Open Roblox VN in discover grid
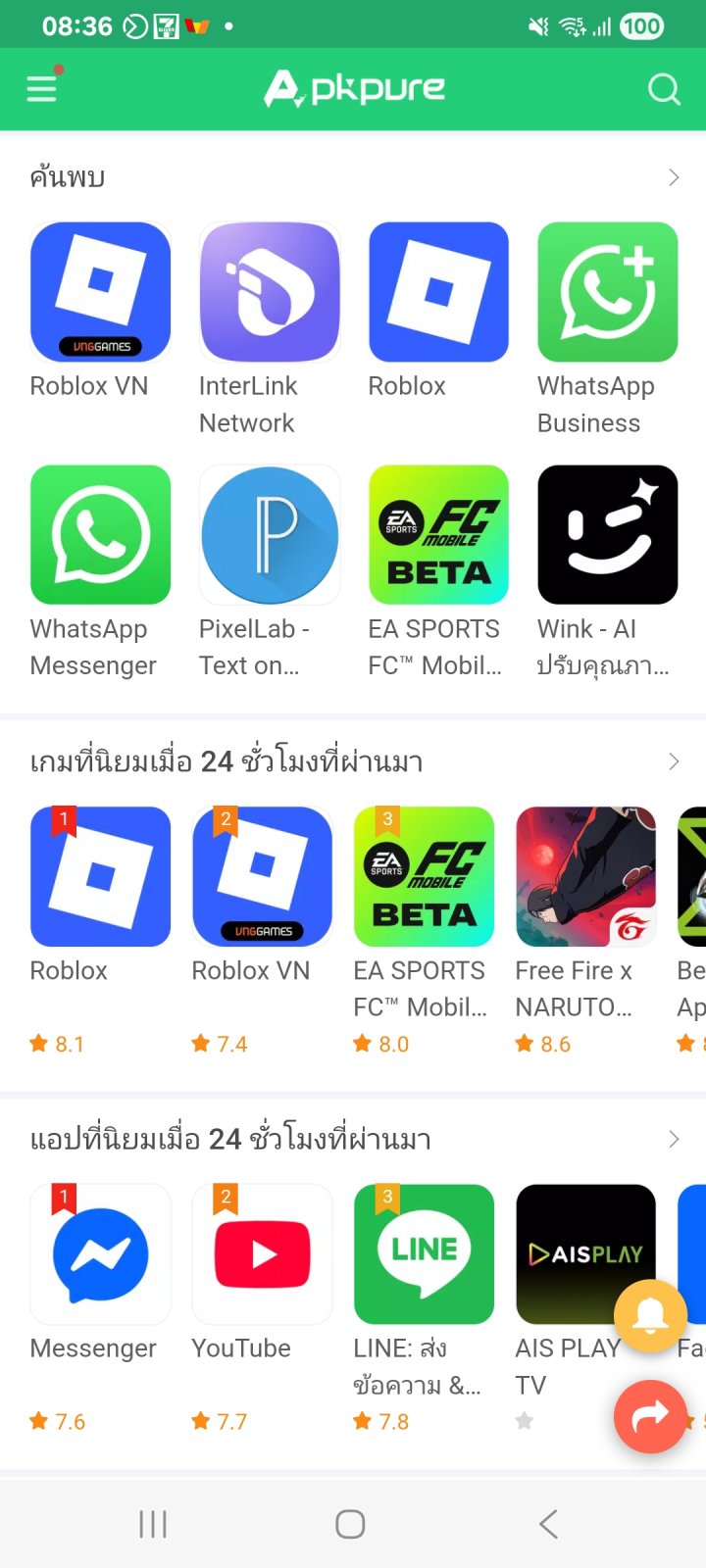Image resolution: width=706 pixels, height=1568 pixels. click(x=100, y=292)
